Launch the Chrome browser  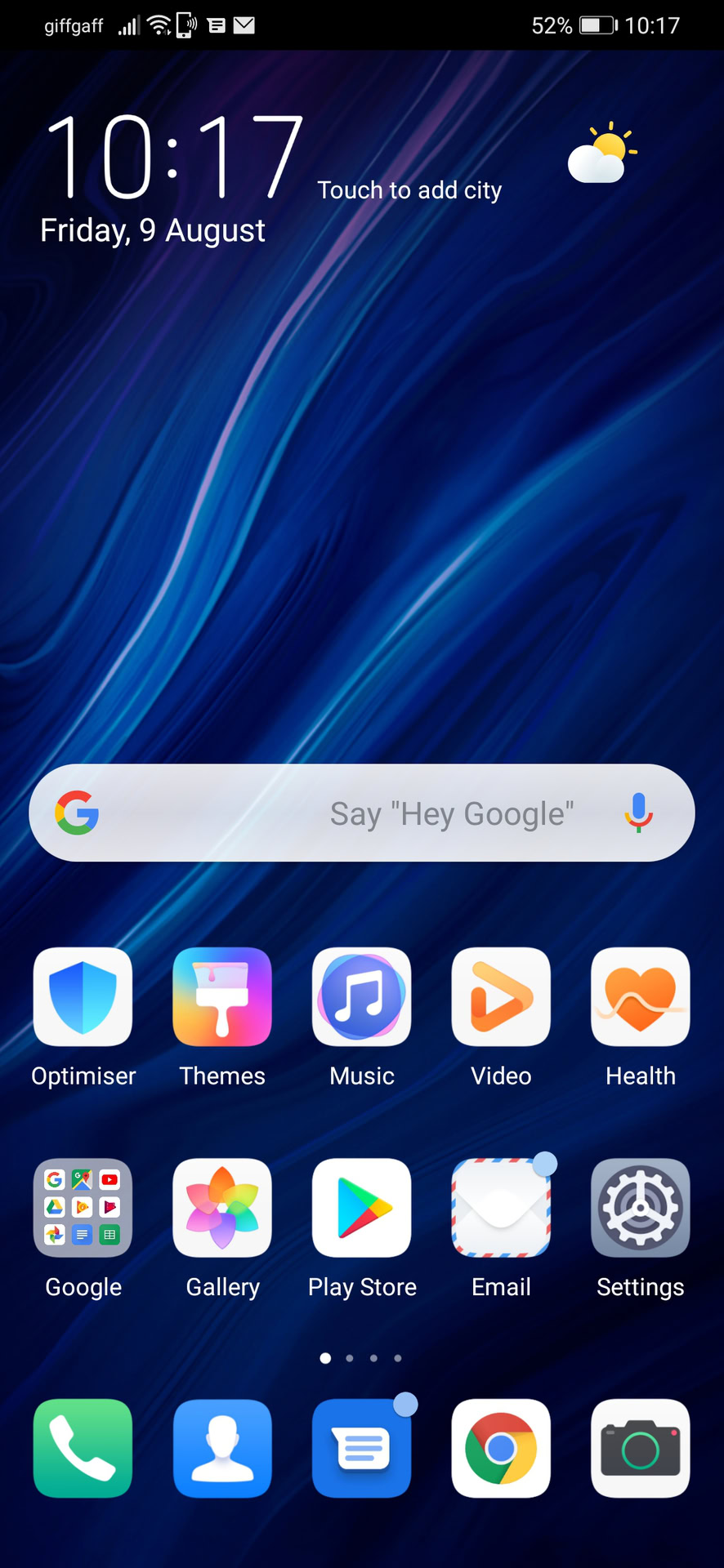[x=501, y=1448]
